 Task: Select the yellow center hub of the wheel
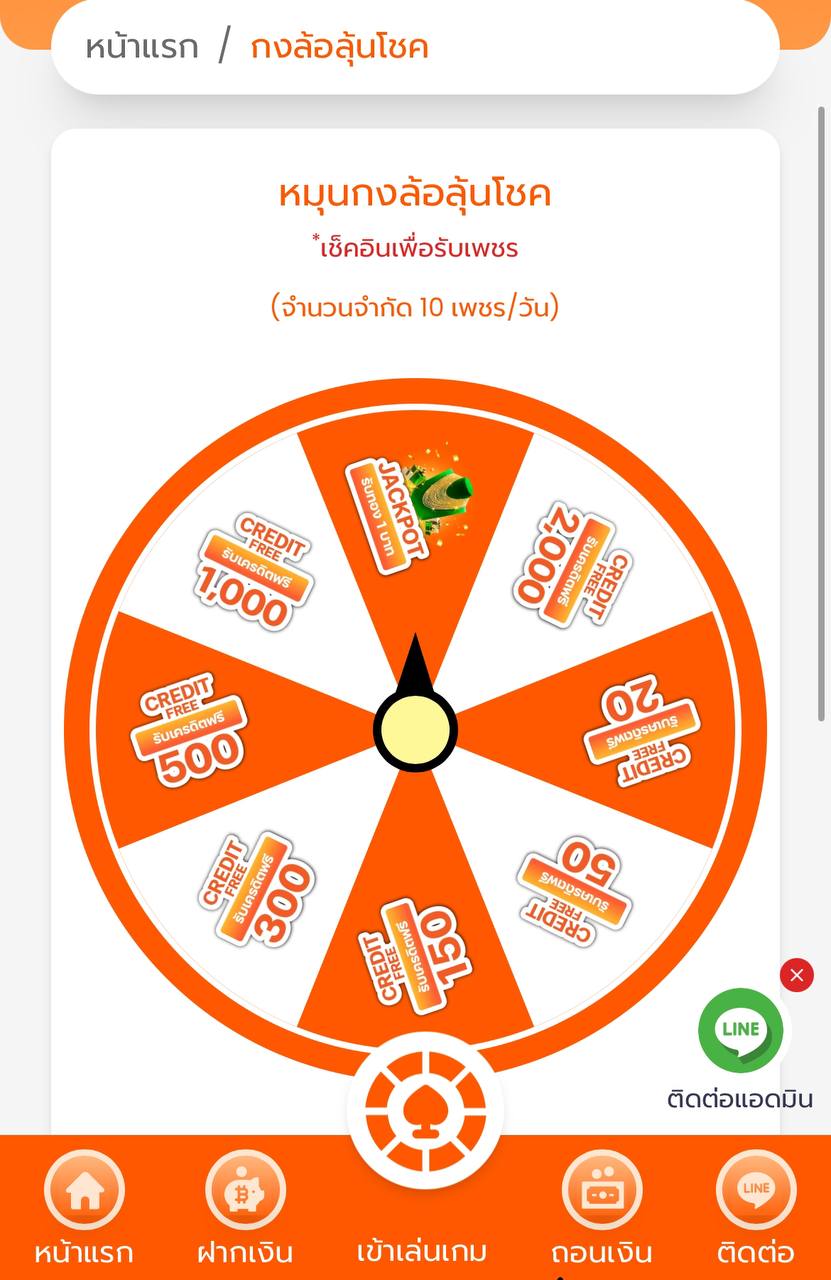click(417, 730)
